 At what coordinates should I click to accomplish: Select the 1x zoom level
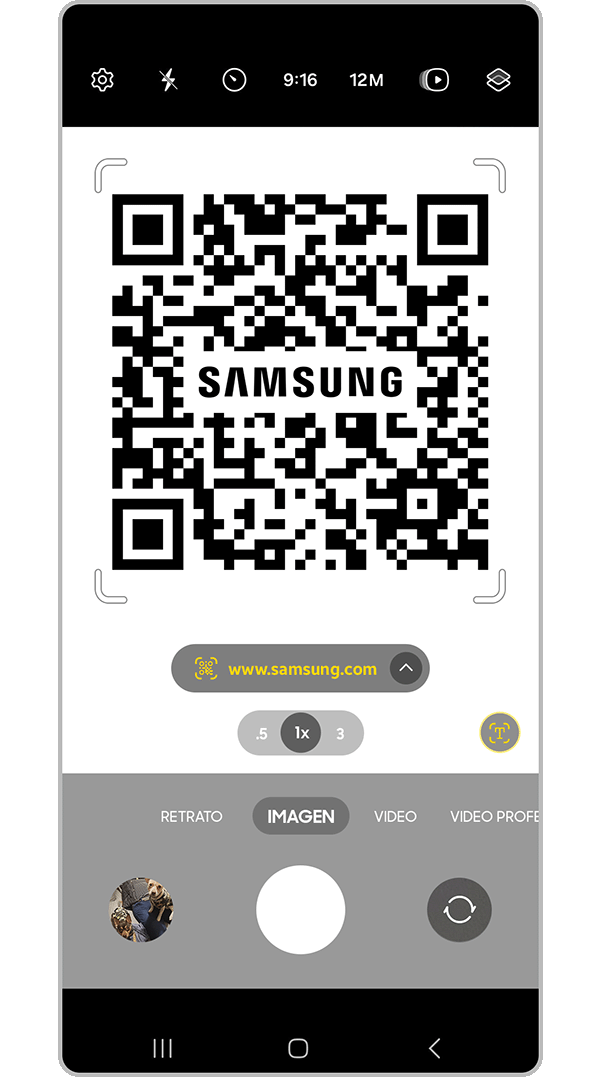click(301, 734)
